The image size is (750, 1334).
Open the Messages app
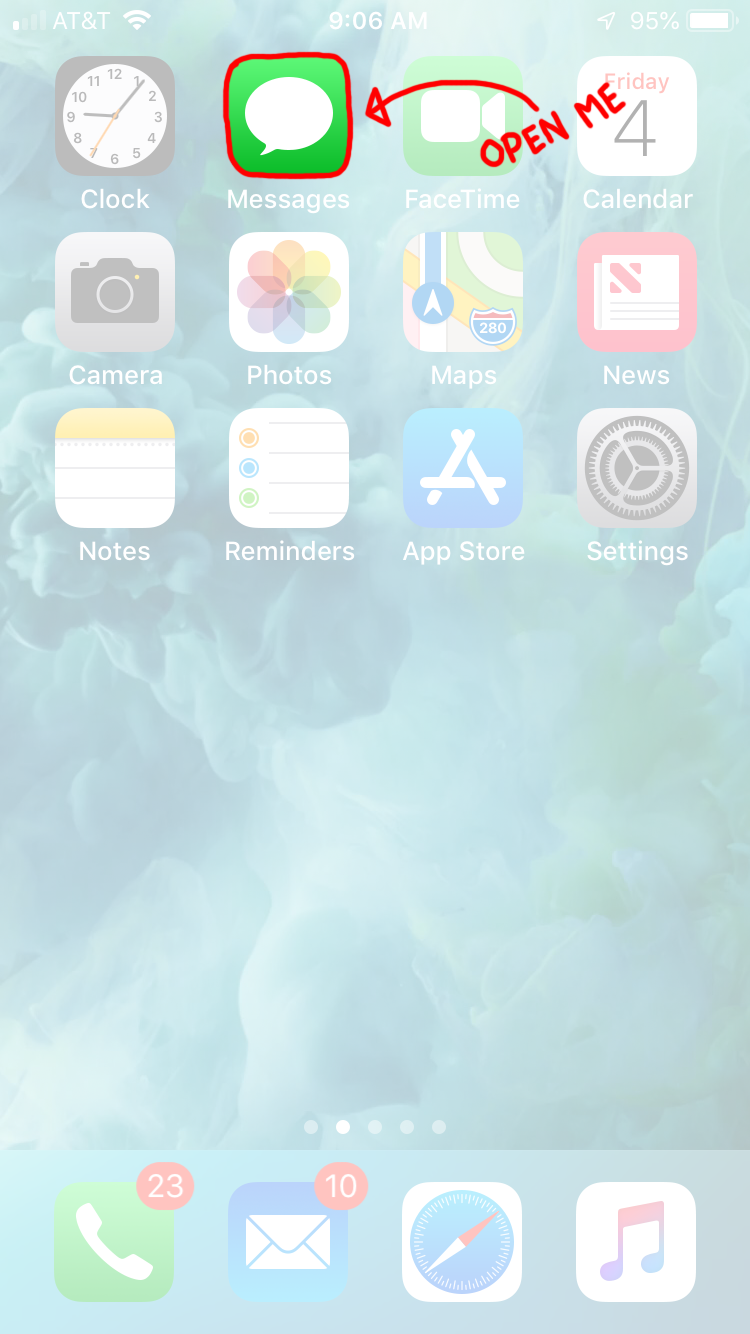tap(288, 116)
